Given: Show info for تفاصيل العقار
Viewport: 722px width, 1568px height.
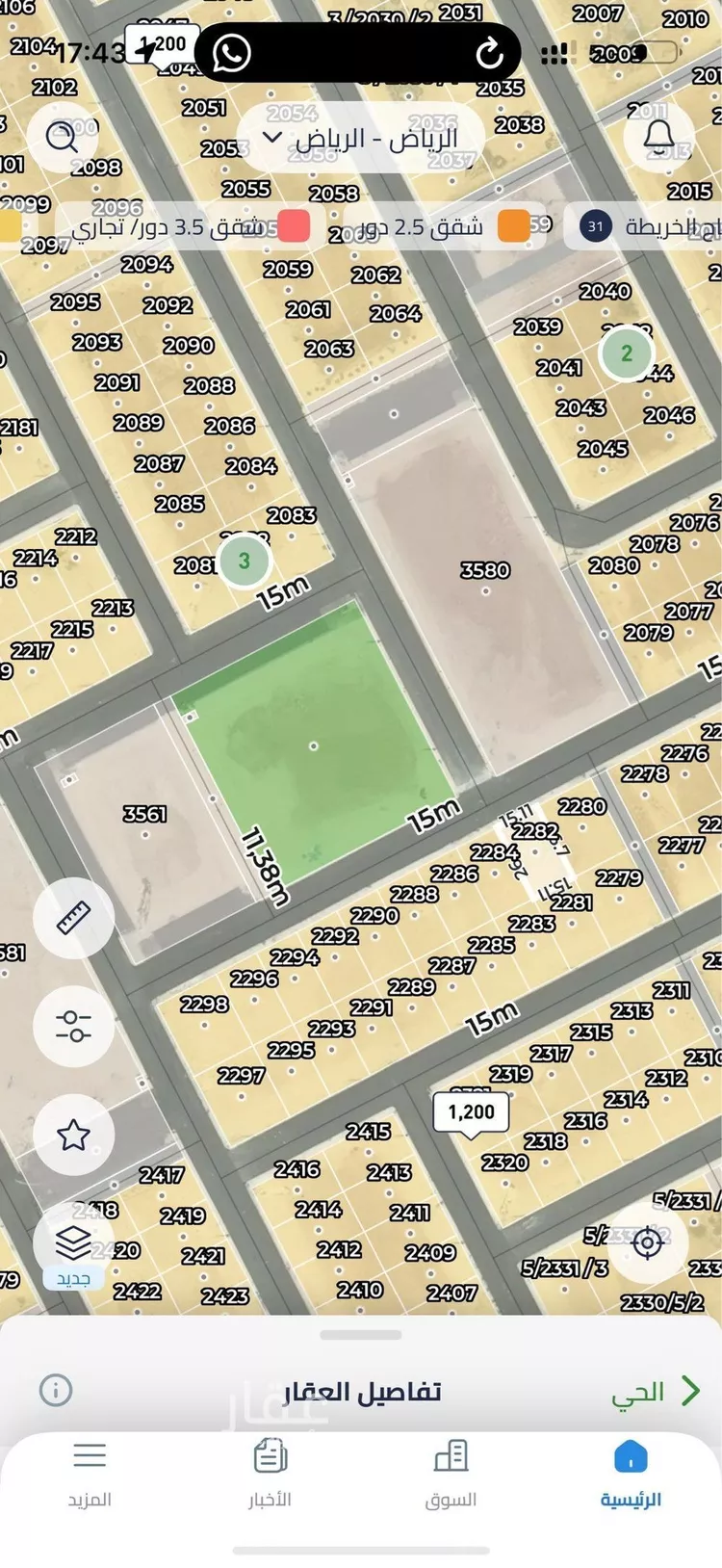Looking at the screenshot, I should point(56,1390).
